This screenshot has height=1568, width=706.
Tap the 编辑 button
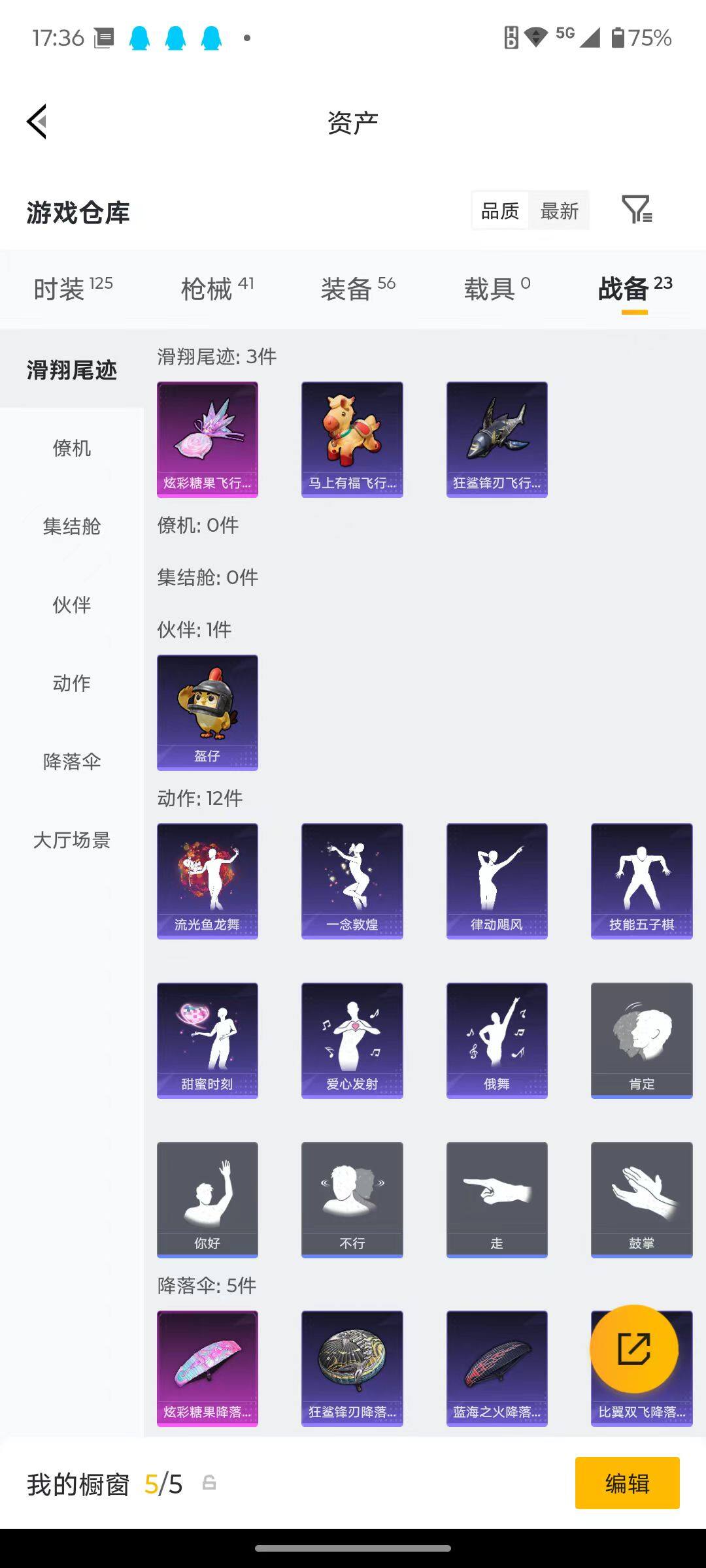626,1484
